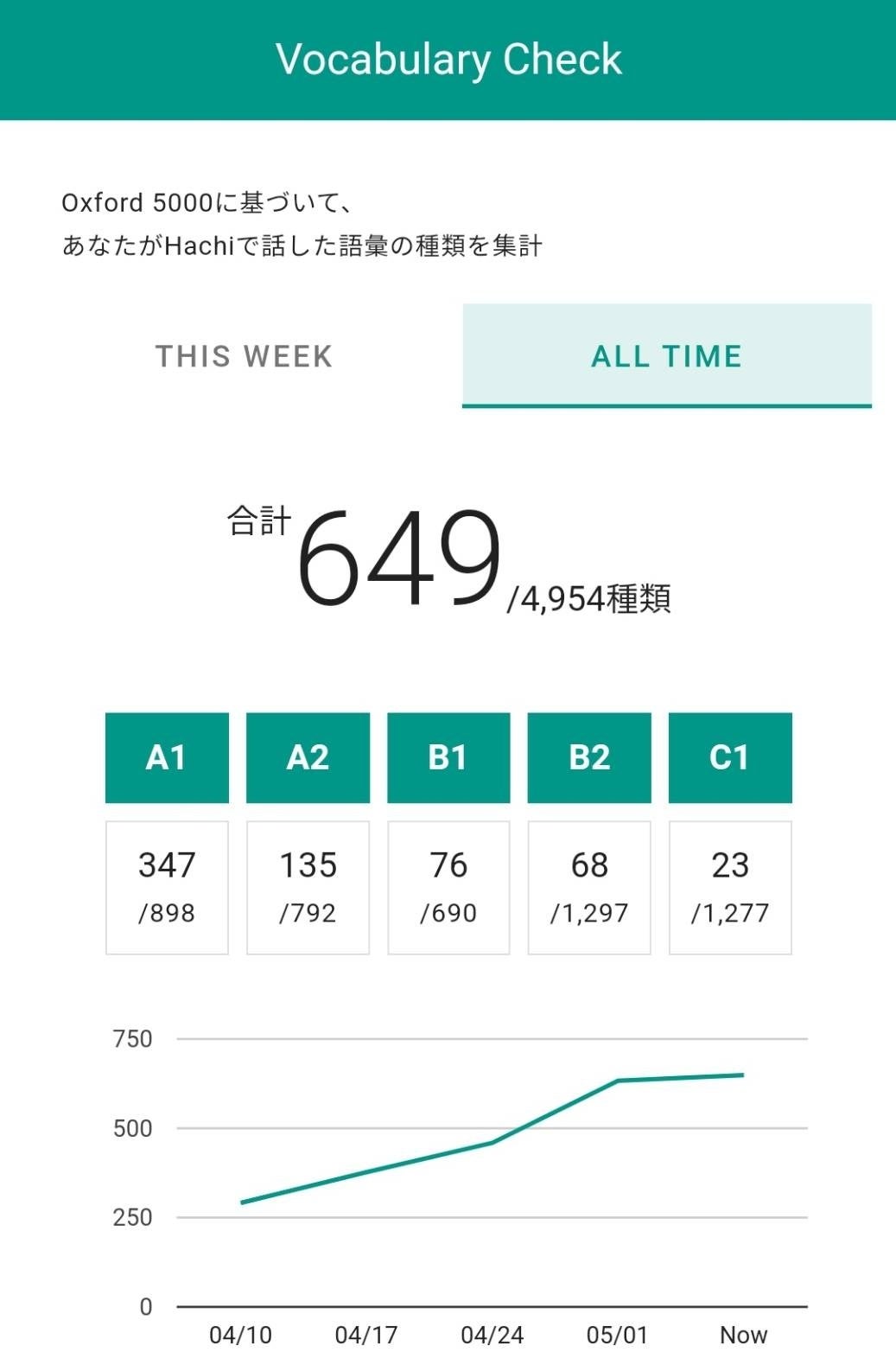
Task: Switch to the THIS WEEK tab
Action: (244, 356)
